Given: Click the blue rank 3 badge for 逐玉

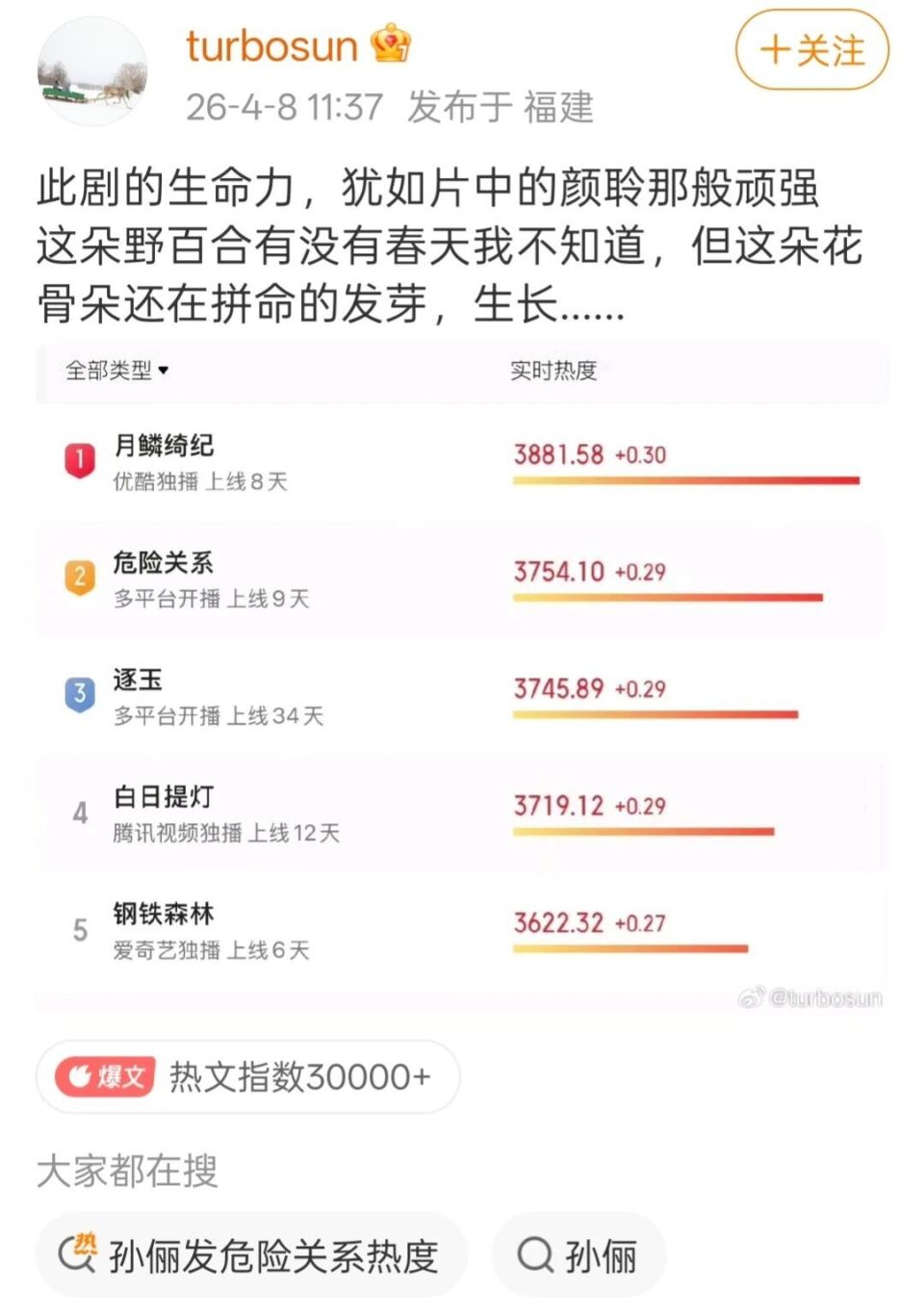Looking at the screenshot, I should [x=81, y=695].
